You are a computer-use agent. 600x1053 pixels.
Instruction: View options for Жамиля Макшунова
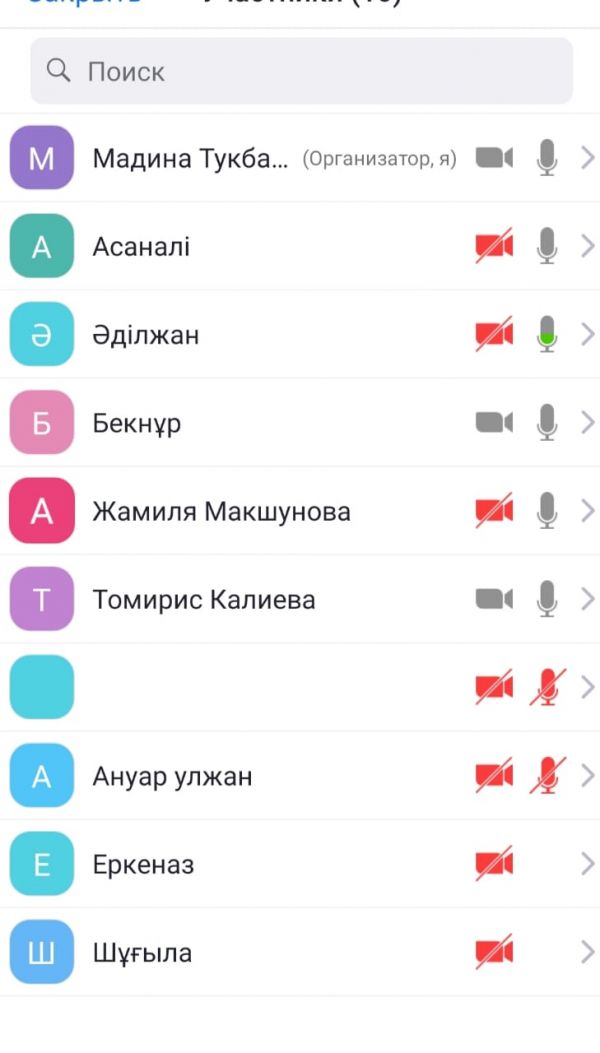coord(221,511)
